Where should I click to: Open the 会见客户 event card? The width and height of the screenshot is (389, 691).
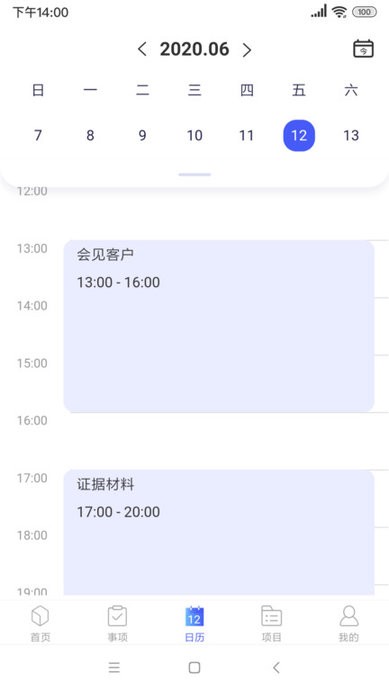click(x=219, y=326)
